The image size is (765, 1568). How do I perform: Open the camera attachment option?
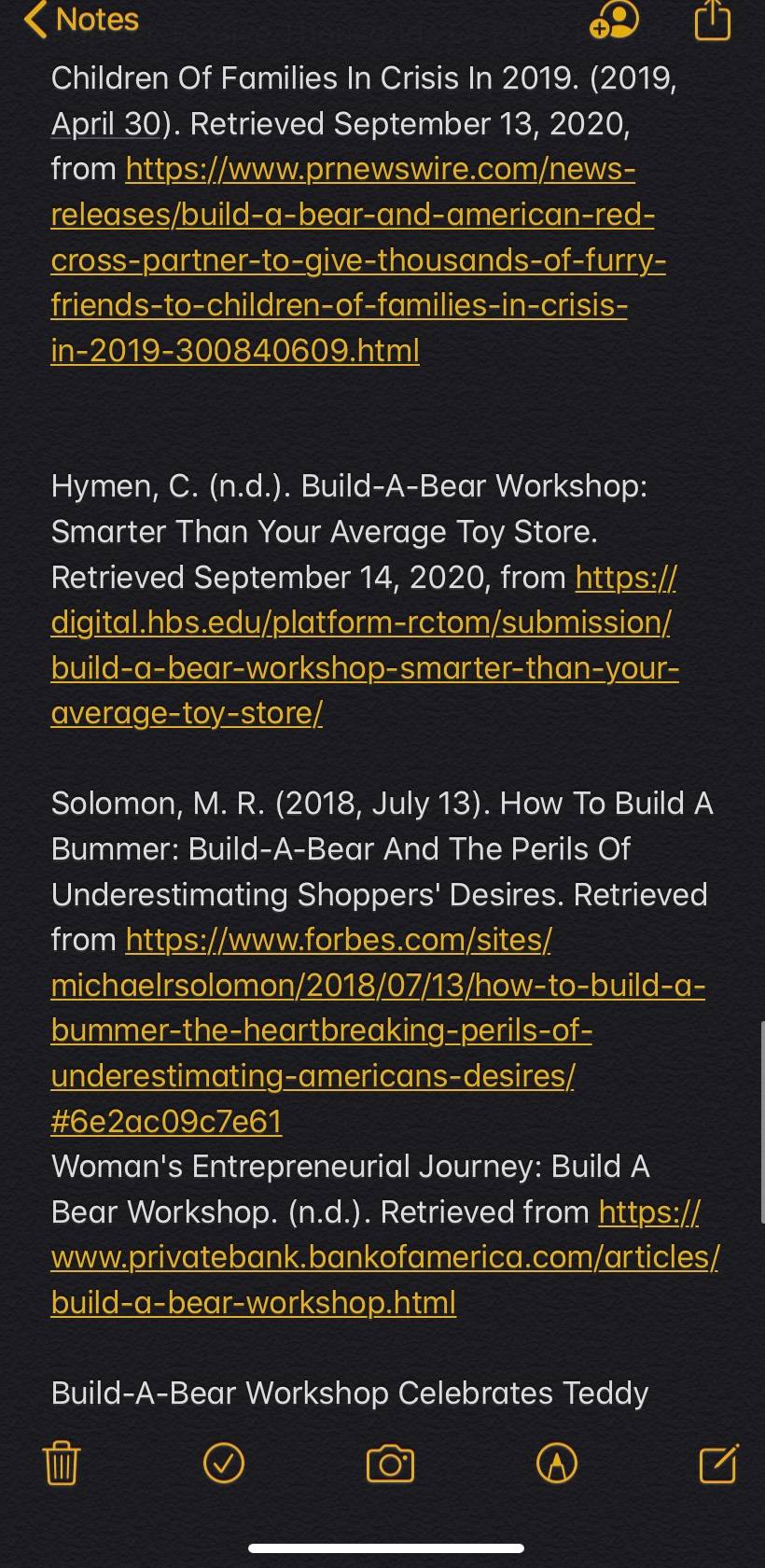(390, 1463)
